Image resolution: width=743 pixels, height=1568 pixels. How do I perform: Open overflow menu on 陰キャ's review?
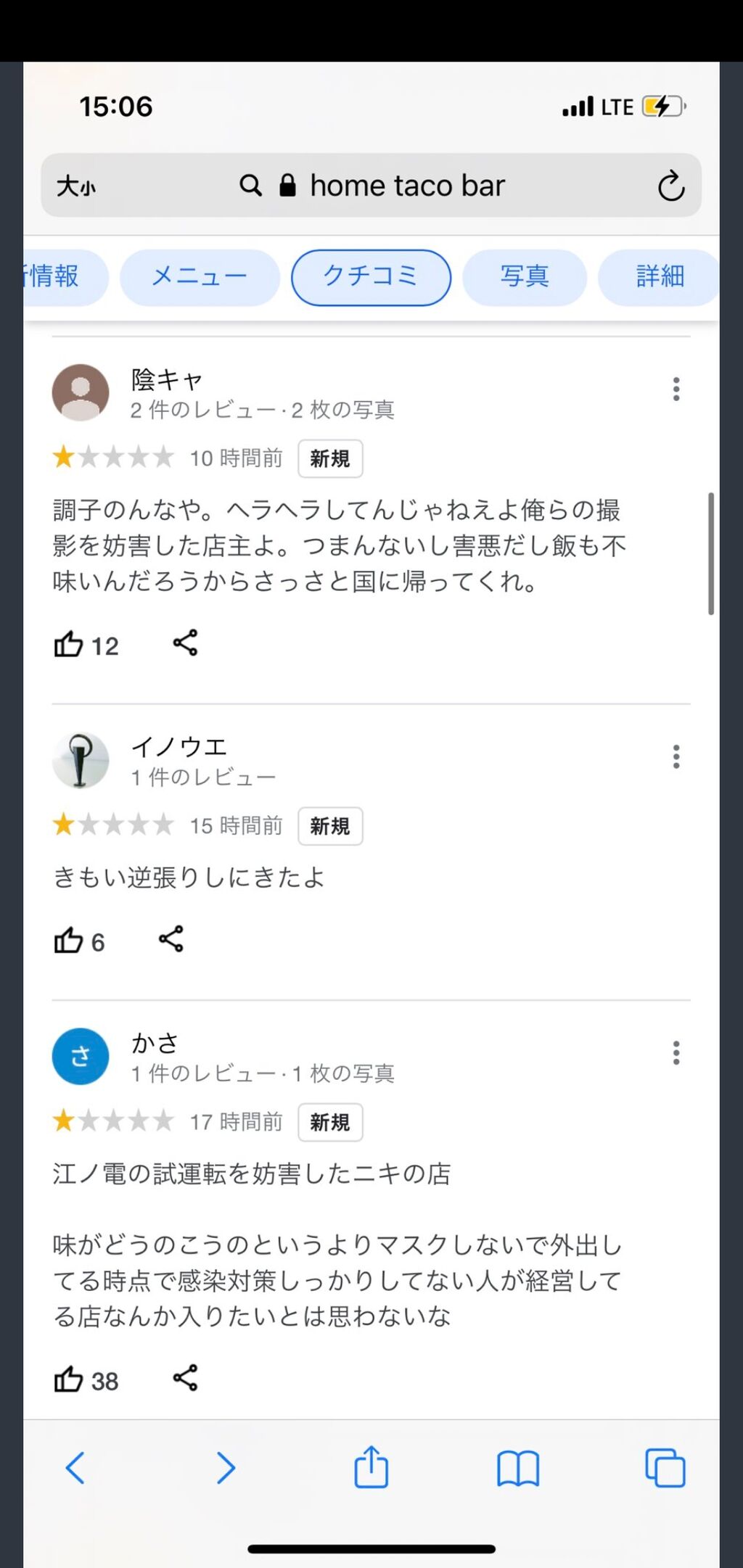click(676, 389)
